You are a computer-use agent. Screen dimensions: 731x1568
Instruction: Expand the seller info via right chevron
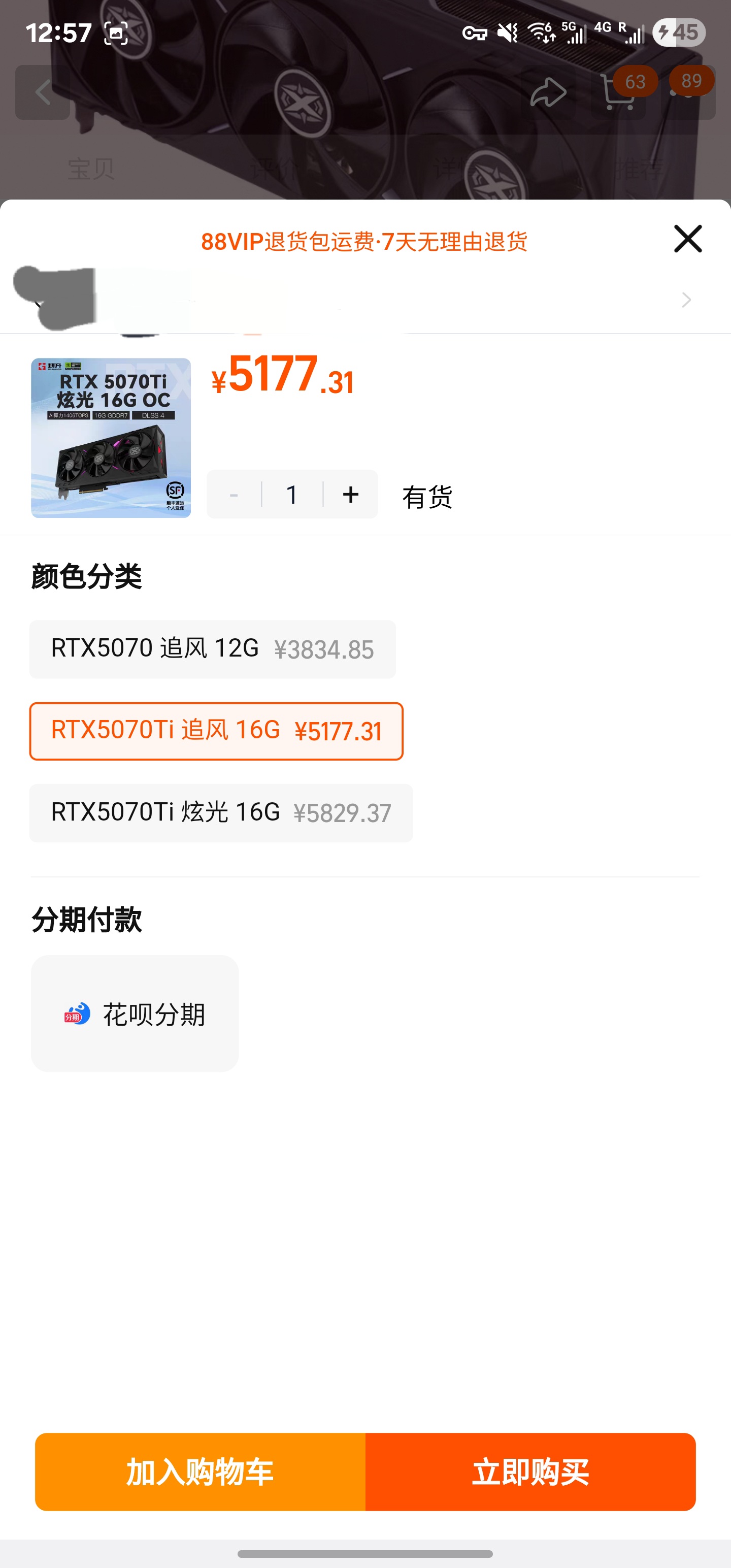pos(686,300)
